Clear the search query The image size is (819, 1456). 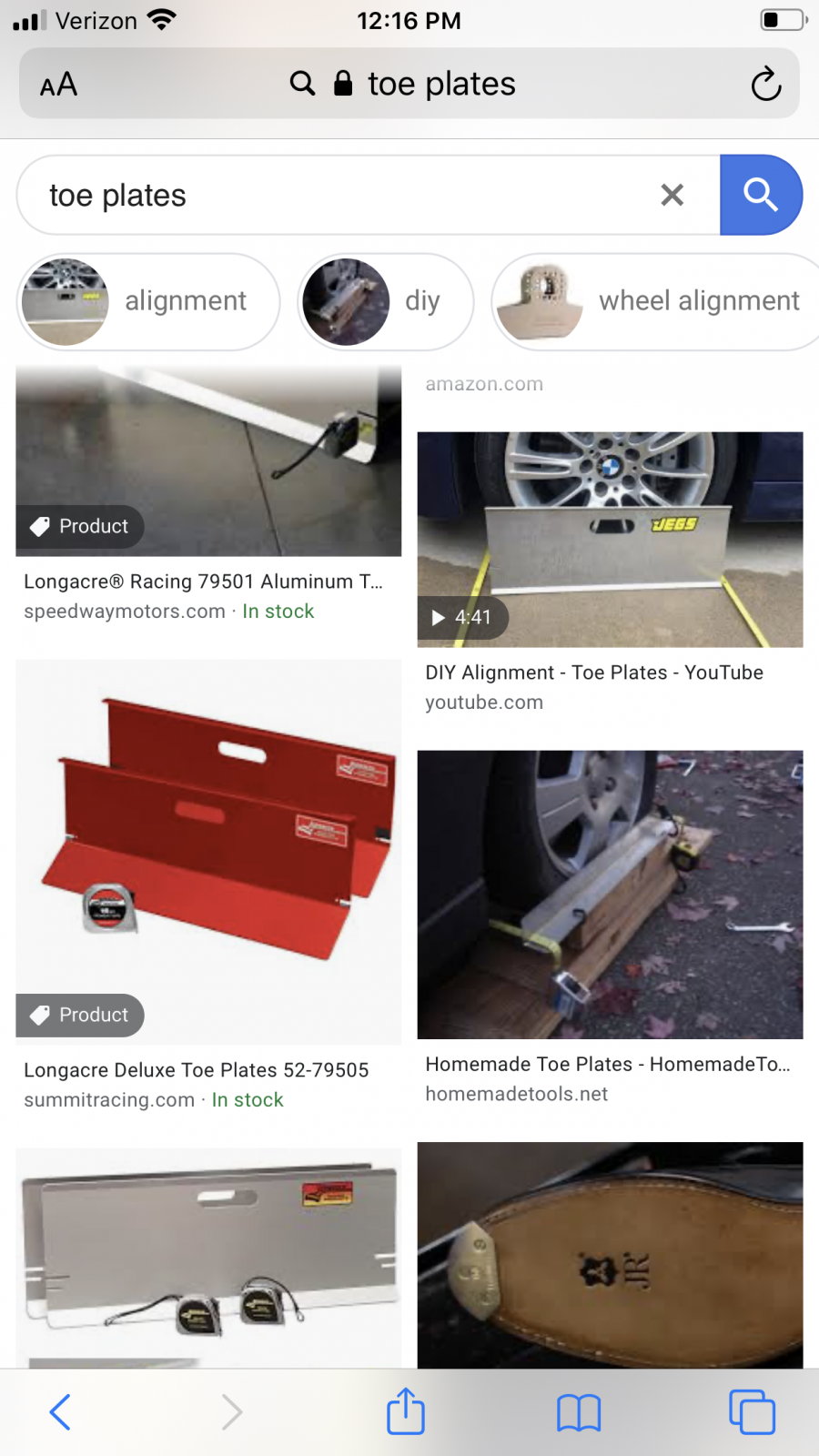click(672, 195)
